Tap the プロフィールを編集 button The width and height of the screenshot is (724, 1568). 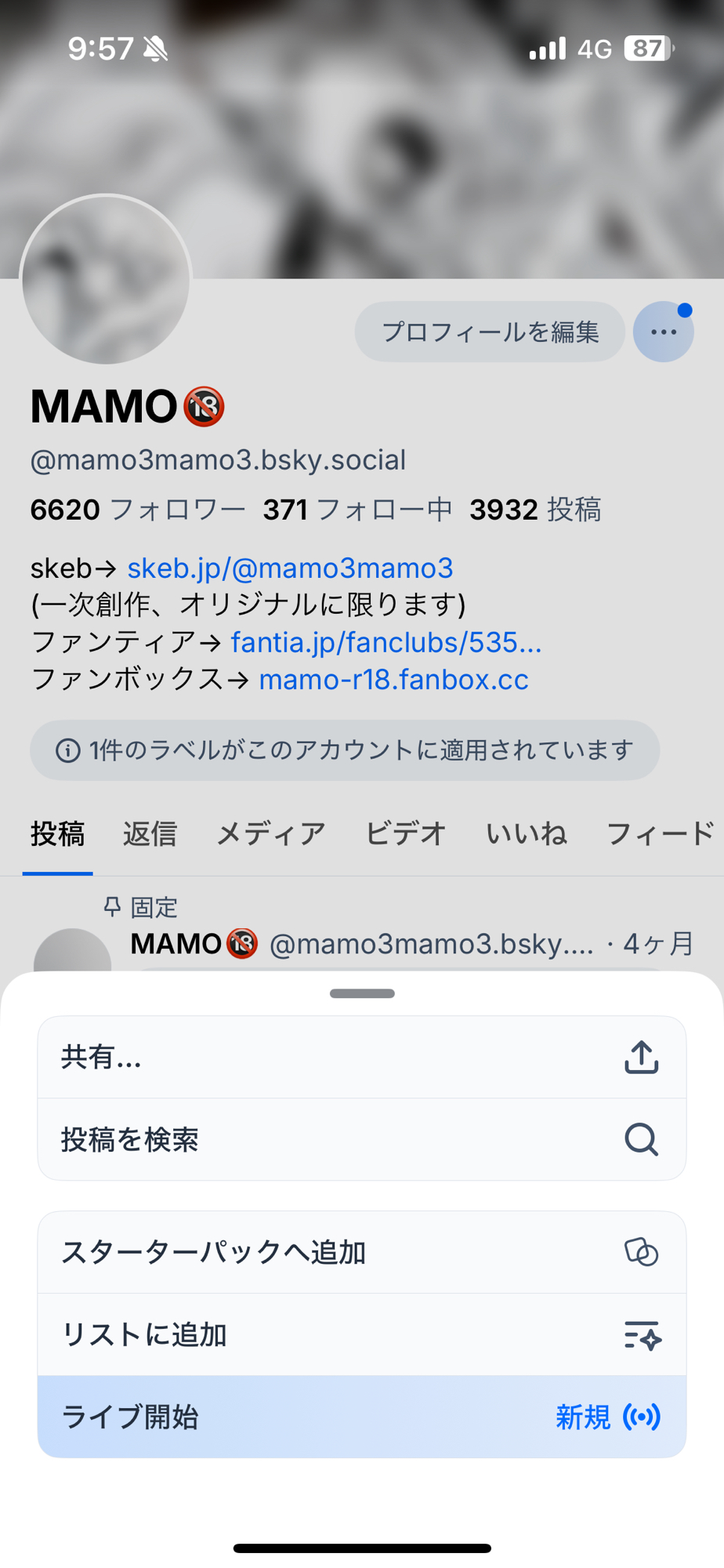[x=490, y=332]
